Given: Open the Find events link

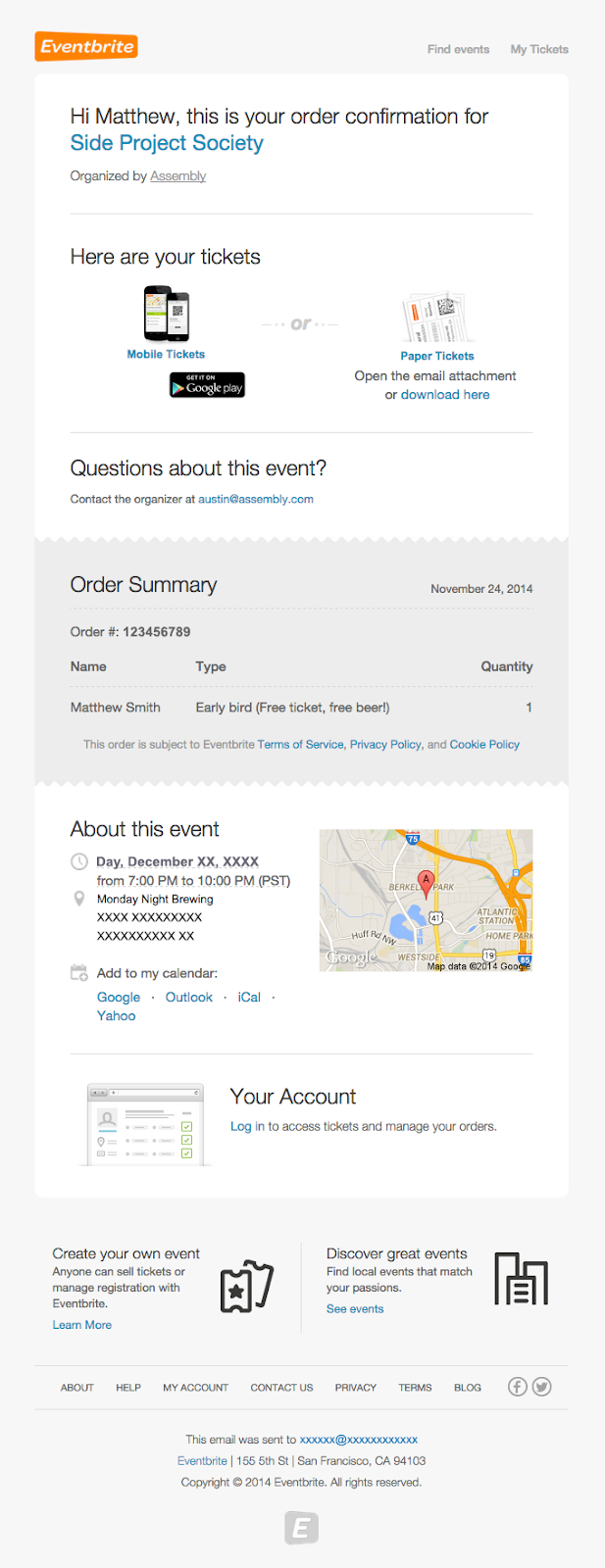Looking at the screenshot, I should (x=458, y=49).
